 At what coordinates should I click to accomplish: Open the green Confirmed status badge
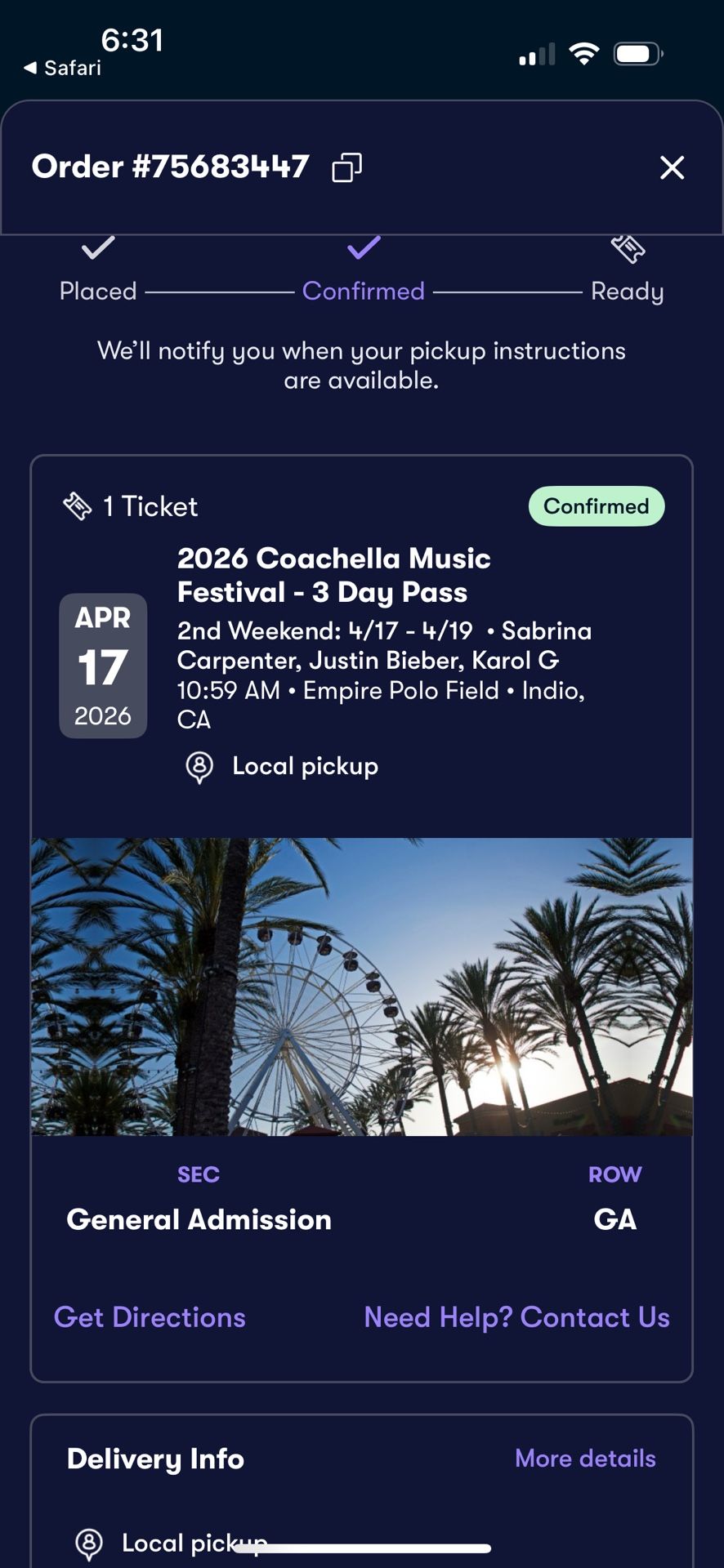click(x=597, y=506)
